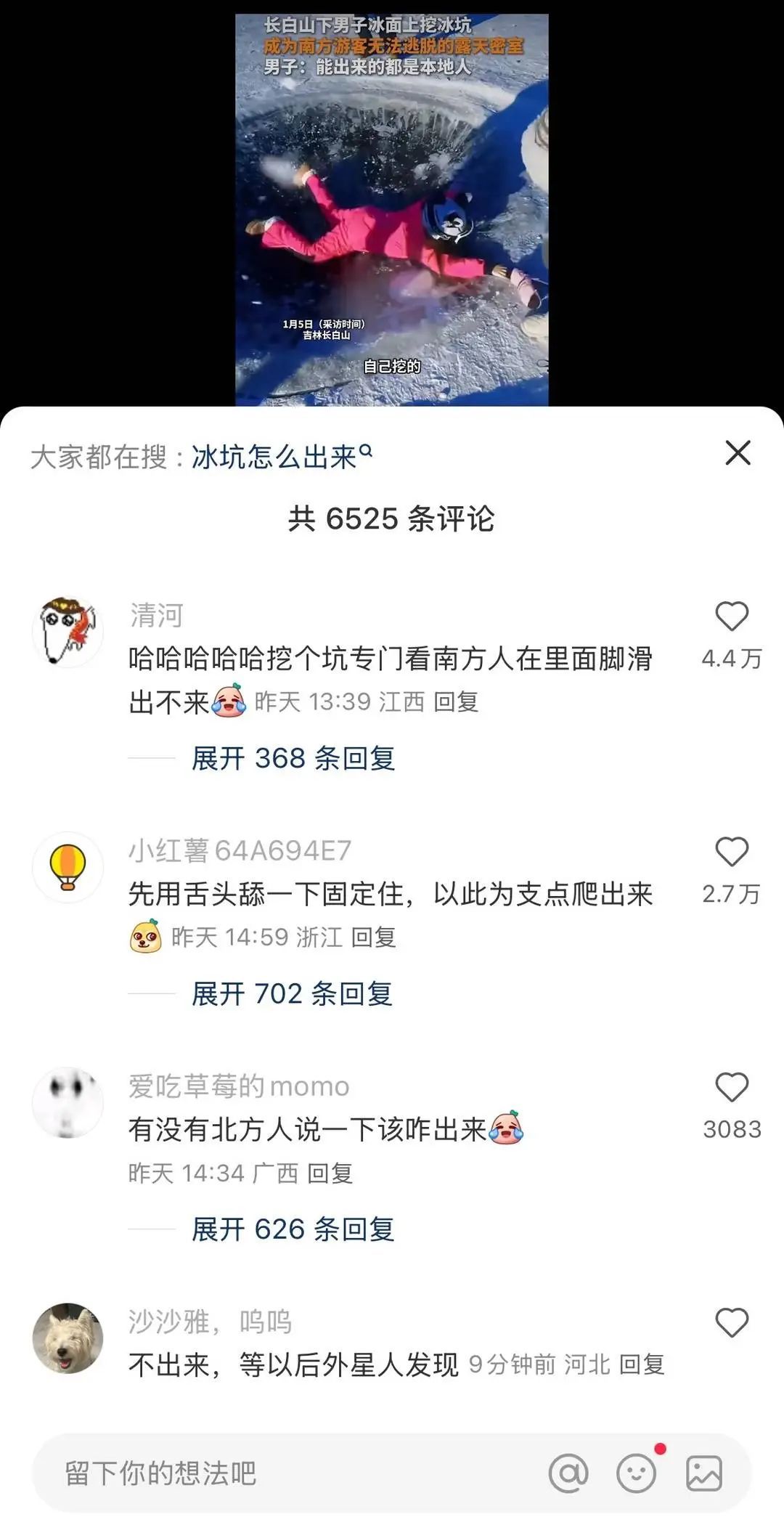Play the 长白山 ice pit video above
Screen dimensions: 784x1538
[392, 203]
